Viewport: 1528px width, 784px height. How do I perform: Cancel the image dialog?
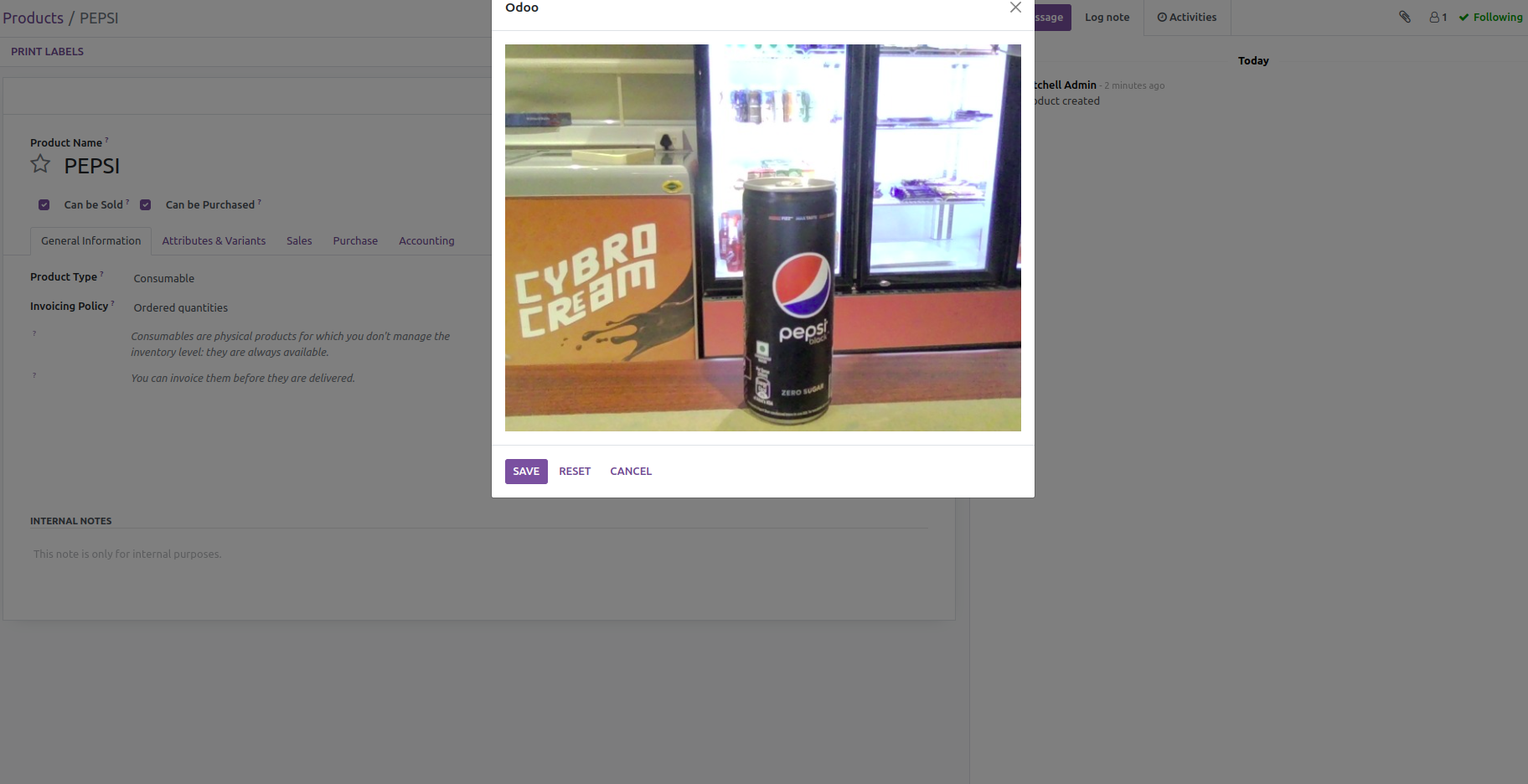[630, 472]
